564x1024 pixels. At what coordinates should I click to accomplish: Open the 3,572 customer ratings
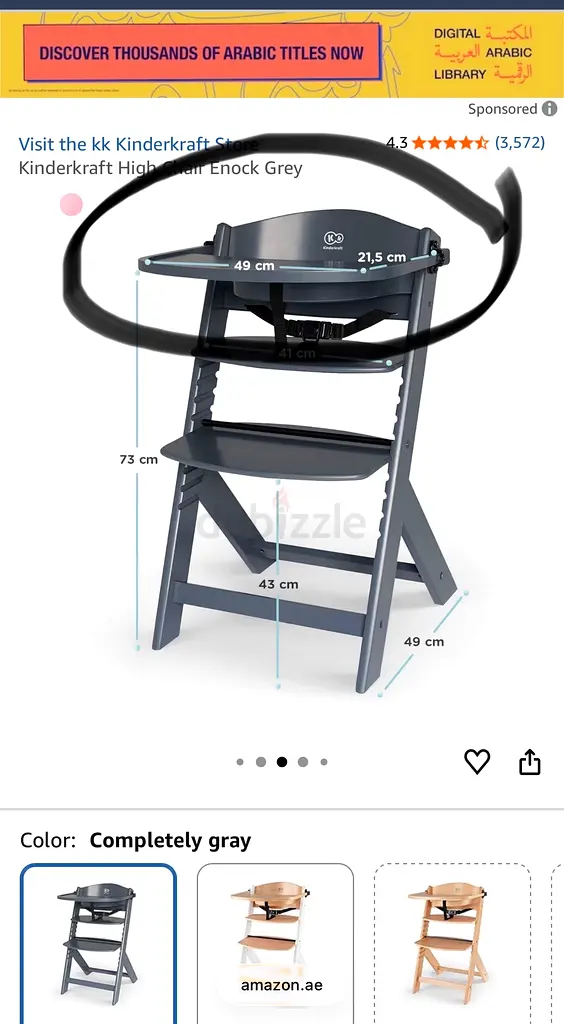(x=520, y=142)
